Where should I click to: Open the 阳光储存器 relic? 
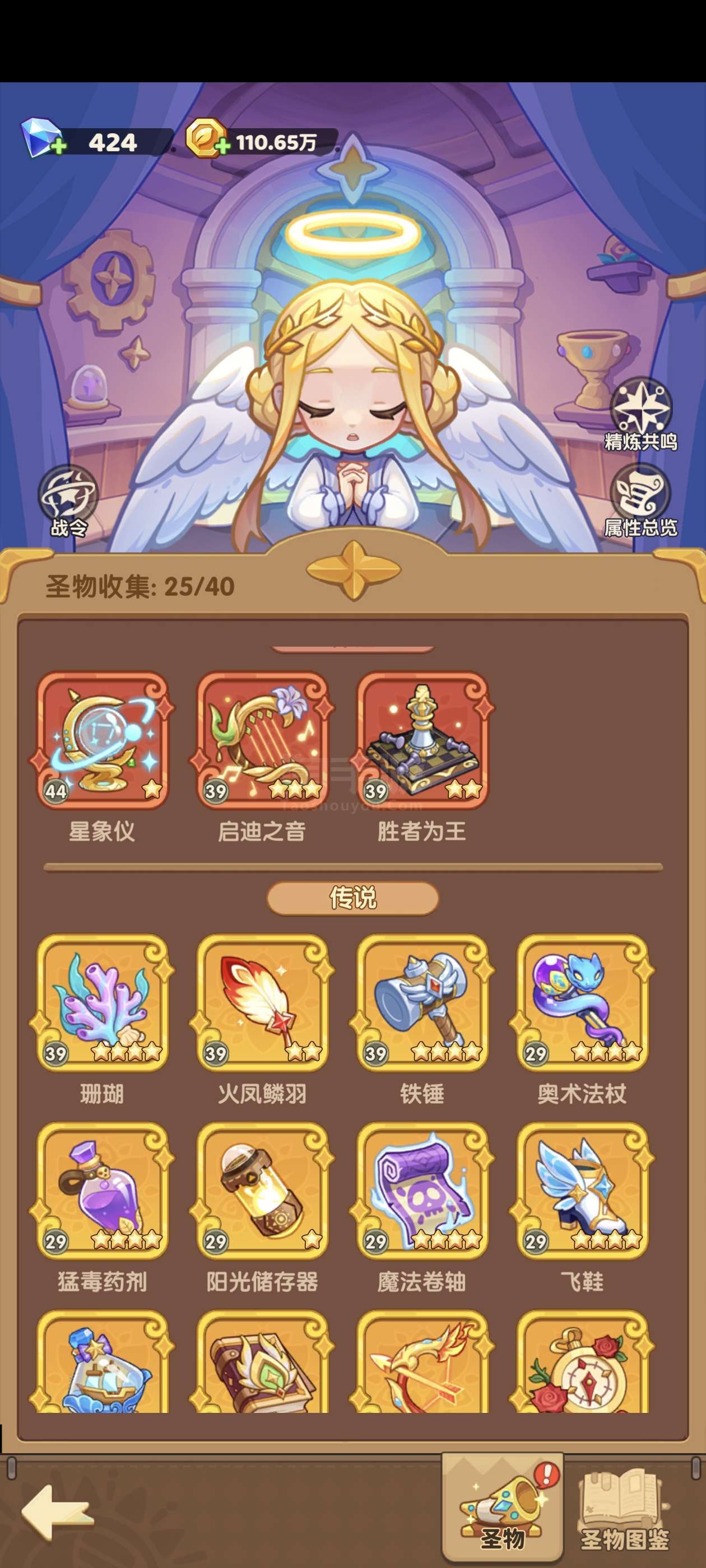click(262, 1191)
